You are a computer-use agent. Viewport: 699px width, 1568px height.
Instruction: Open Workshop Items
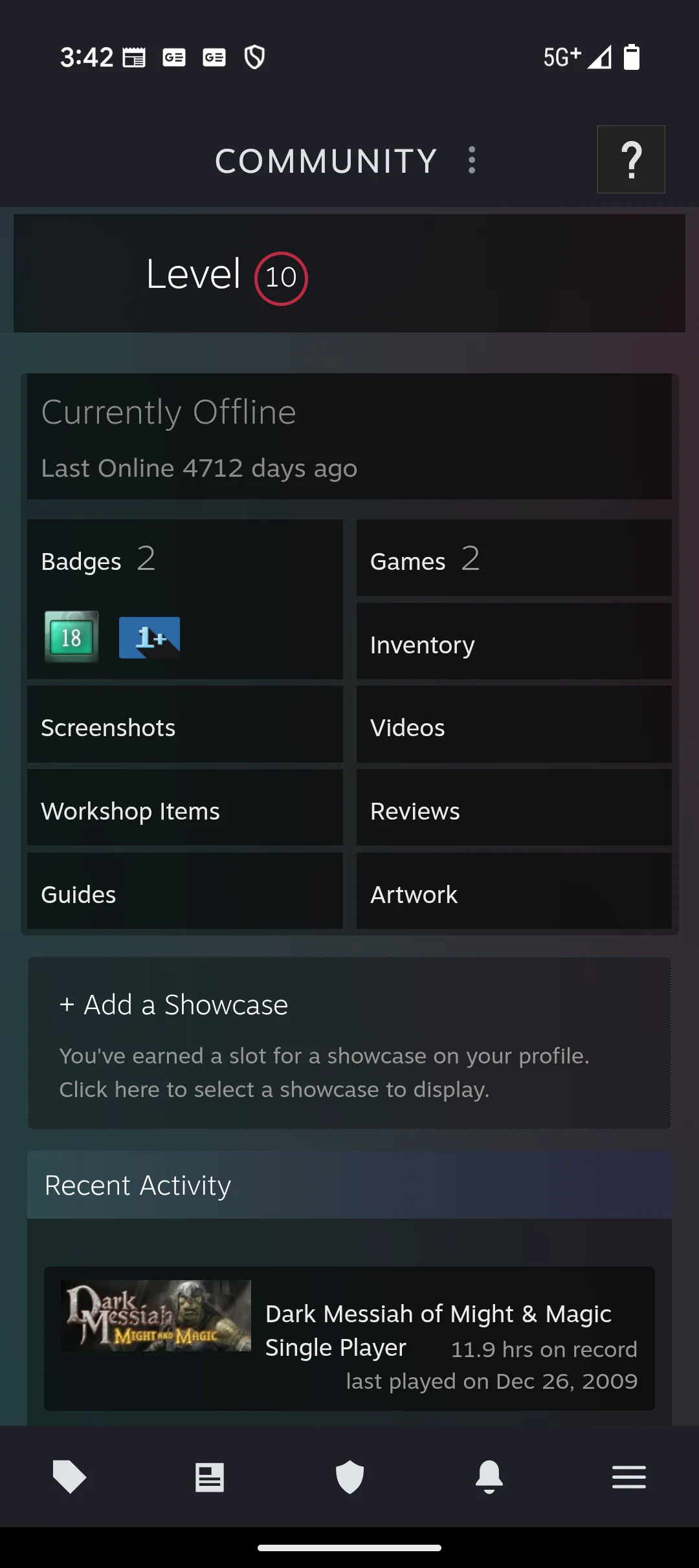tap(184, 810)
